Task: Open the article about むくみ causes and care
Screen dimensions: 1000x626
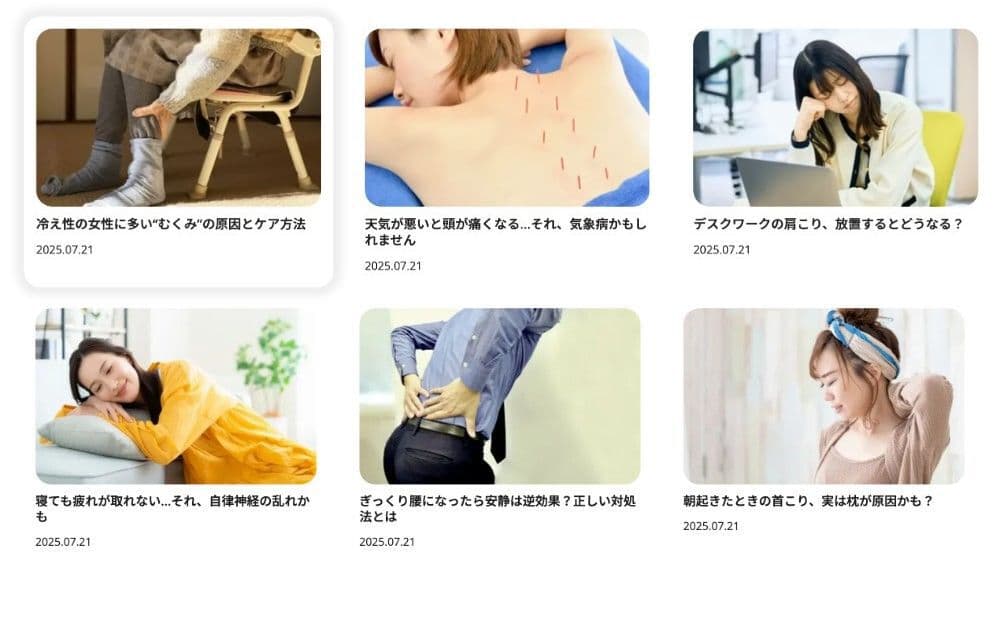Action: coord(171,224)
